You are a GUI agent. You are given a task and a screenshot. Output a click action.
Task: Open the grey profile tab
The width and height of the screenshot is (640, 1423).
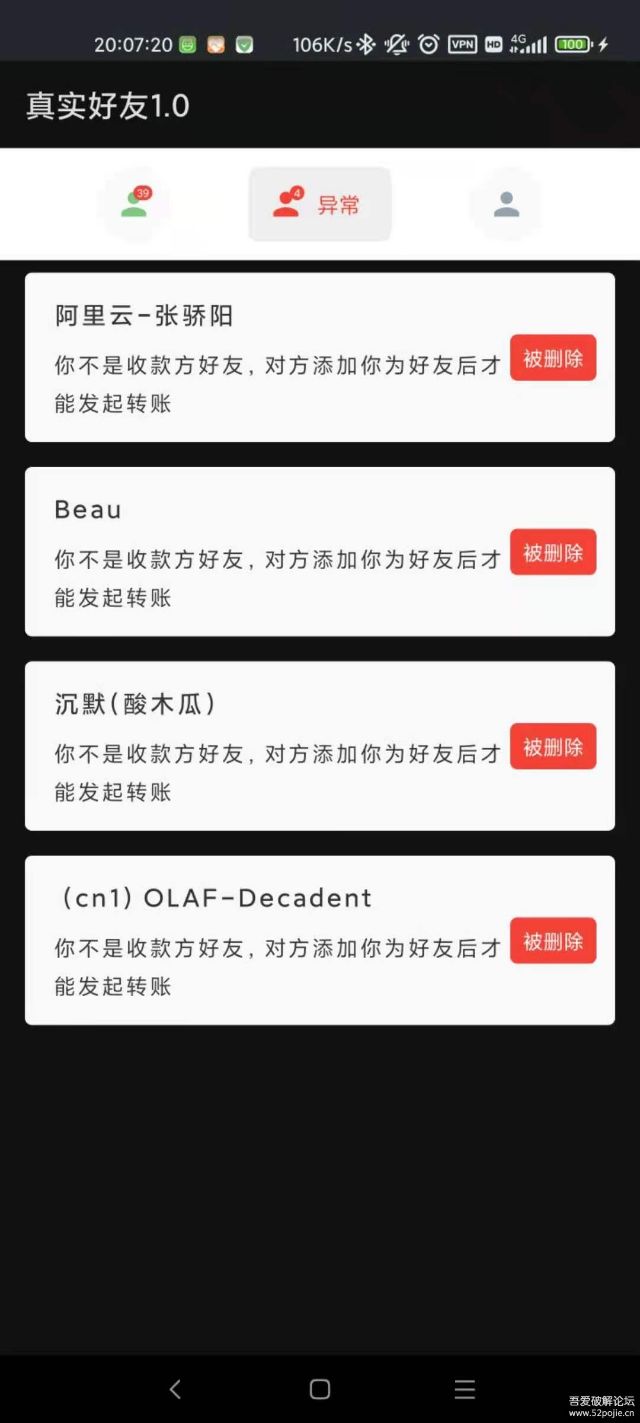coord(506,204)
